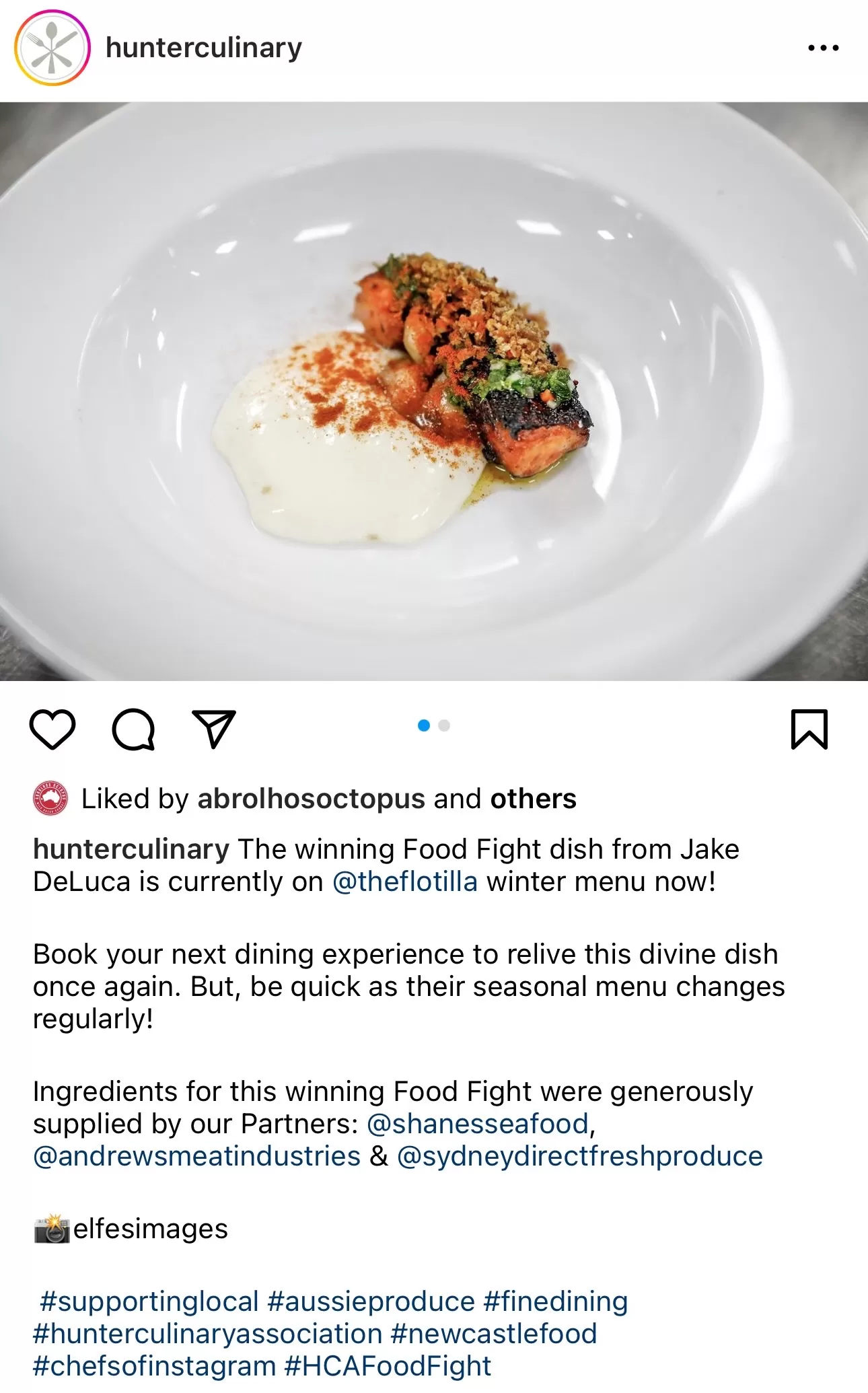
Task: Open the hunterculinary username in the post header
Action: pyautogui.click(x=204, y=48)
